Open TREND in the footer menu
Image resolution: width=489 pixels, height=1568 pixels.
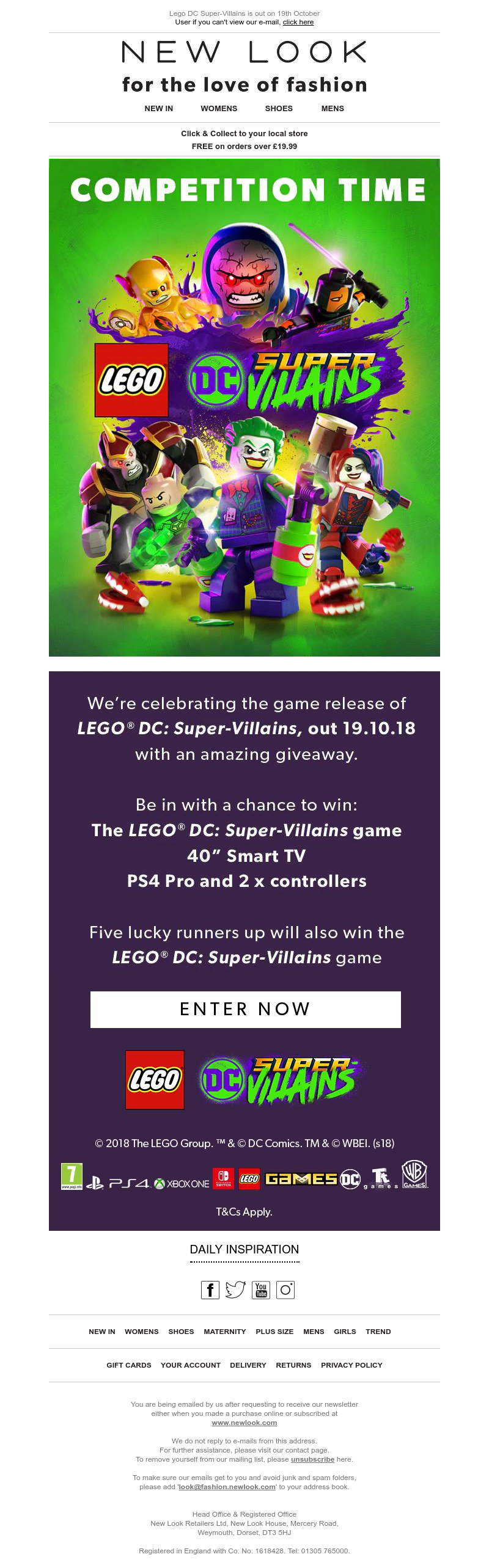click(378, 1332)
